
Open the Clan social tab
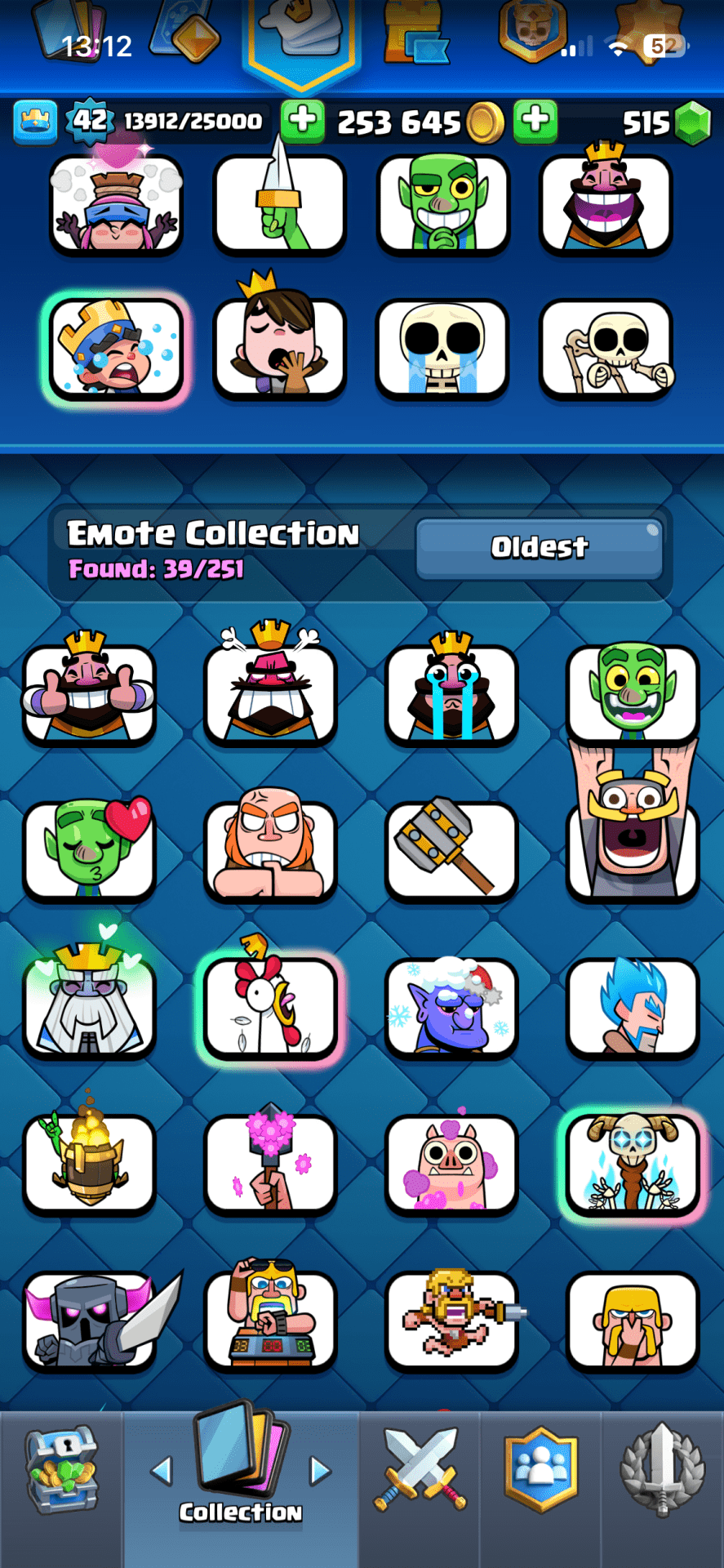(x=540, y=1470)
